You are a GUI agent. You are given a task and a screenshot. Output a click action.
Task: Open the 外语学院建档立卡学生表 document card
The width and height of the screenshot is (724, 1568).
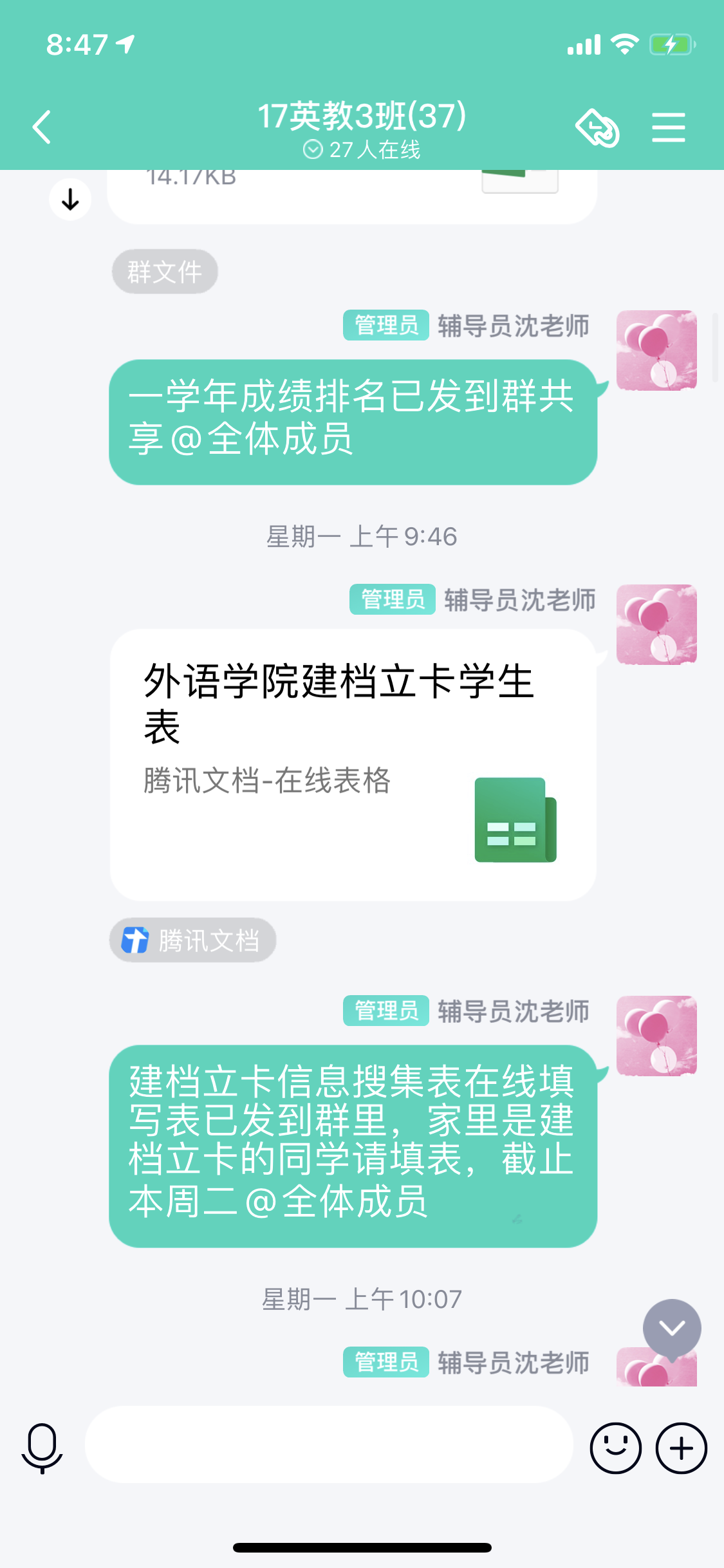point(353,765)
